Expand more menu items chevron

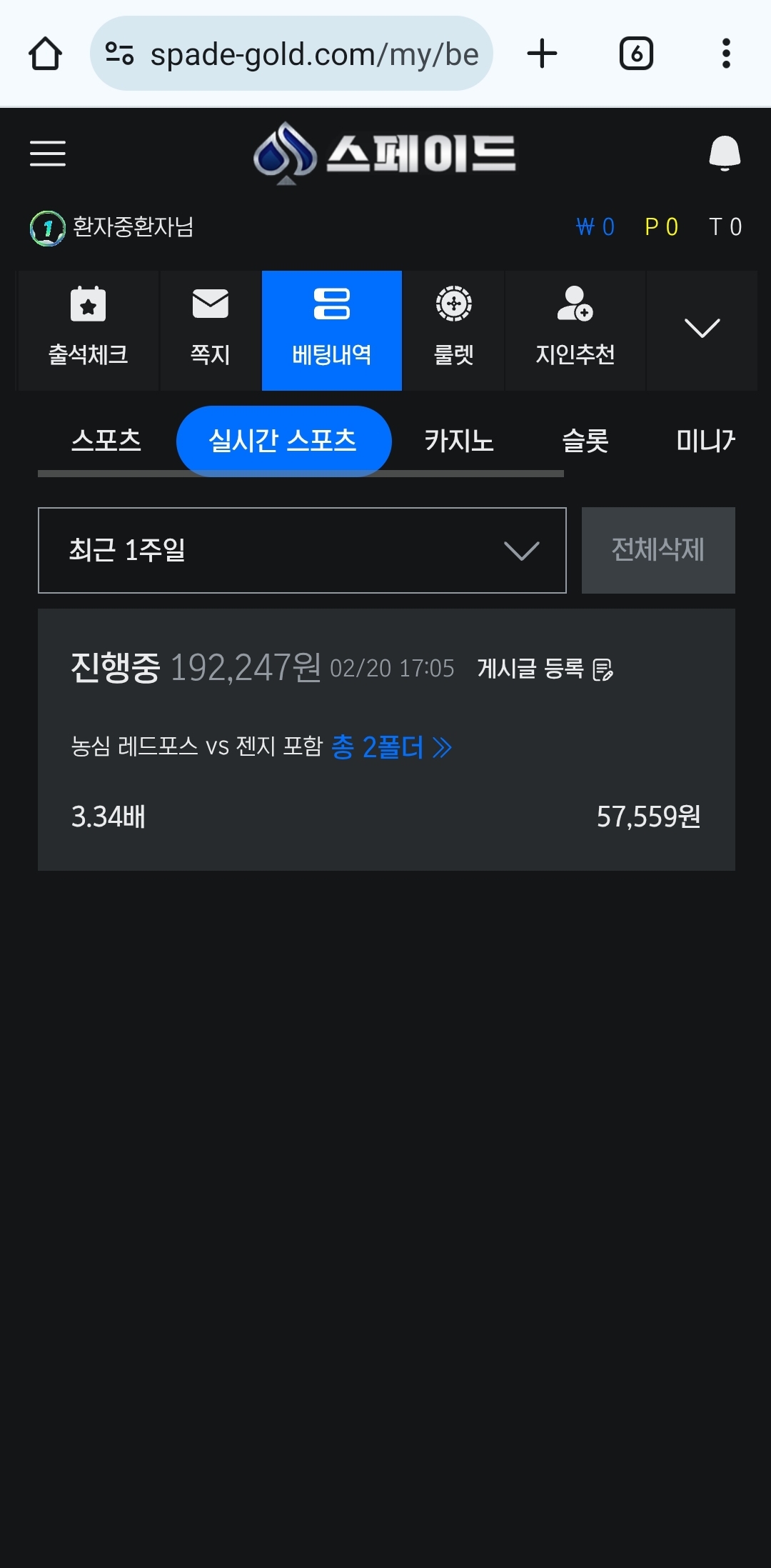pos(702,329)
